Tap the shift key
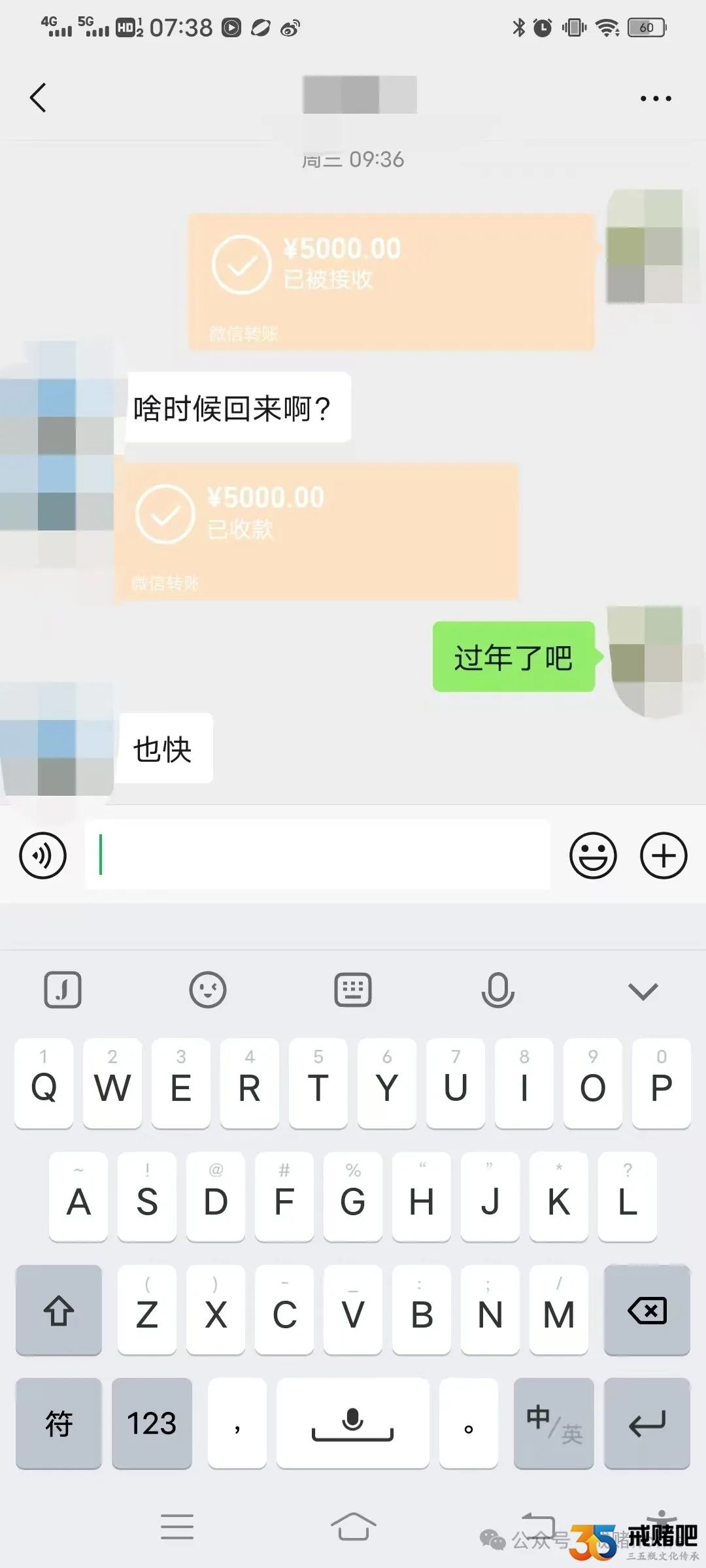706x1568 pixels. click(59, 1309)
